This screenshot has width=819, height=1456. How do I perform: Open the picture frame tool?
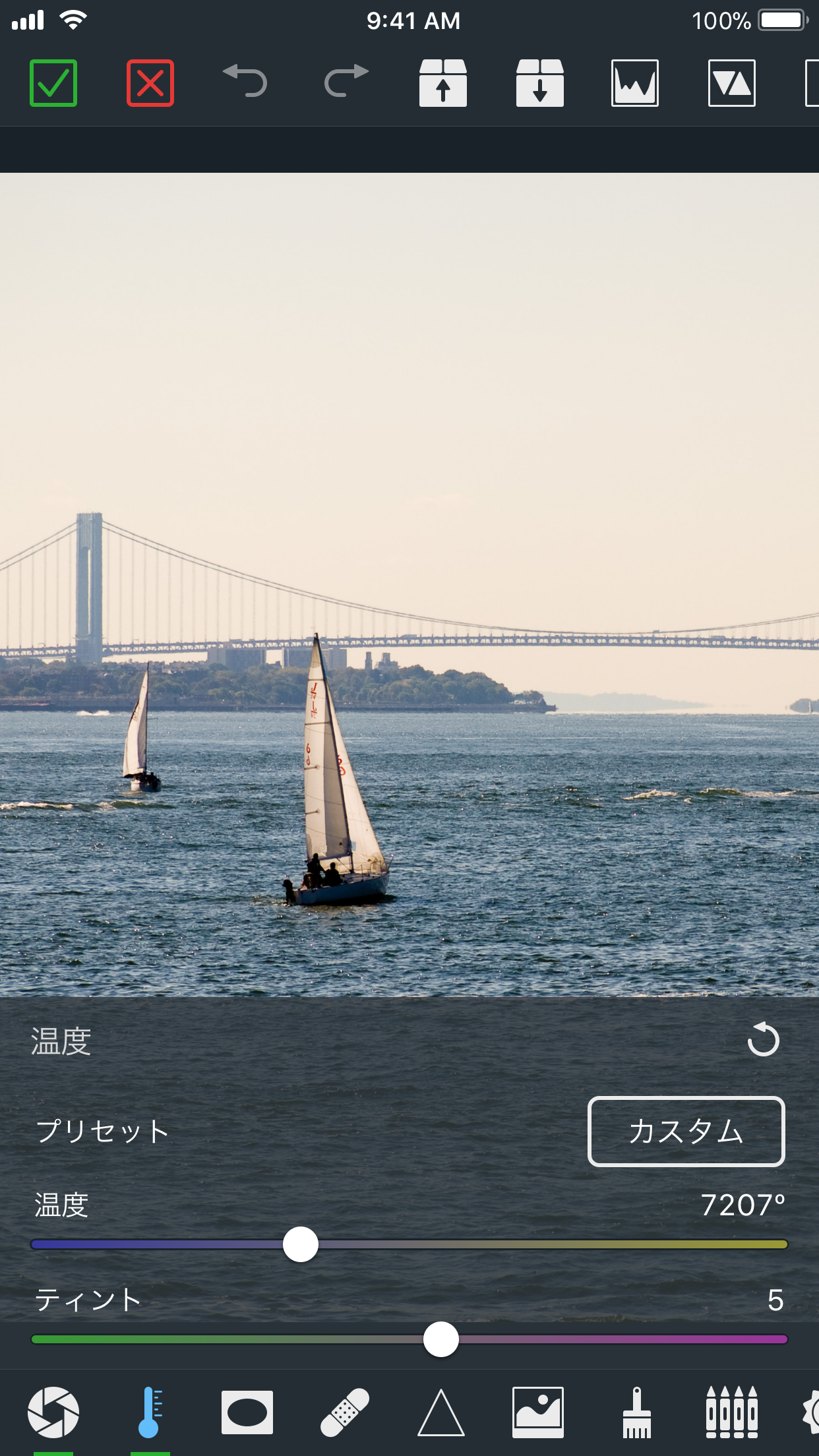(x=538, y=1412)
